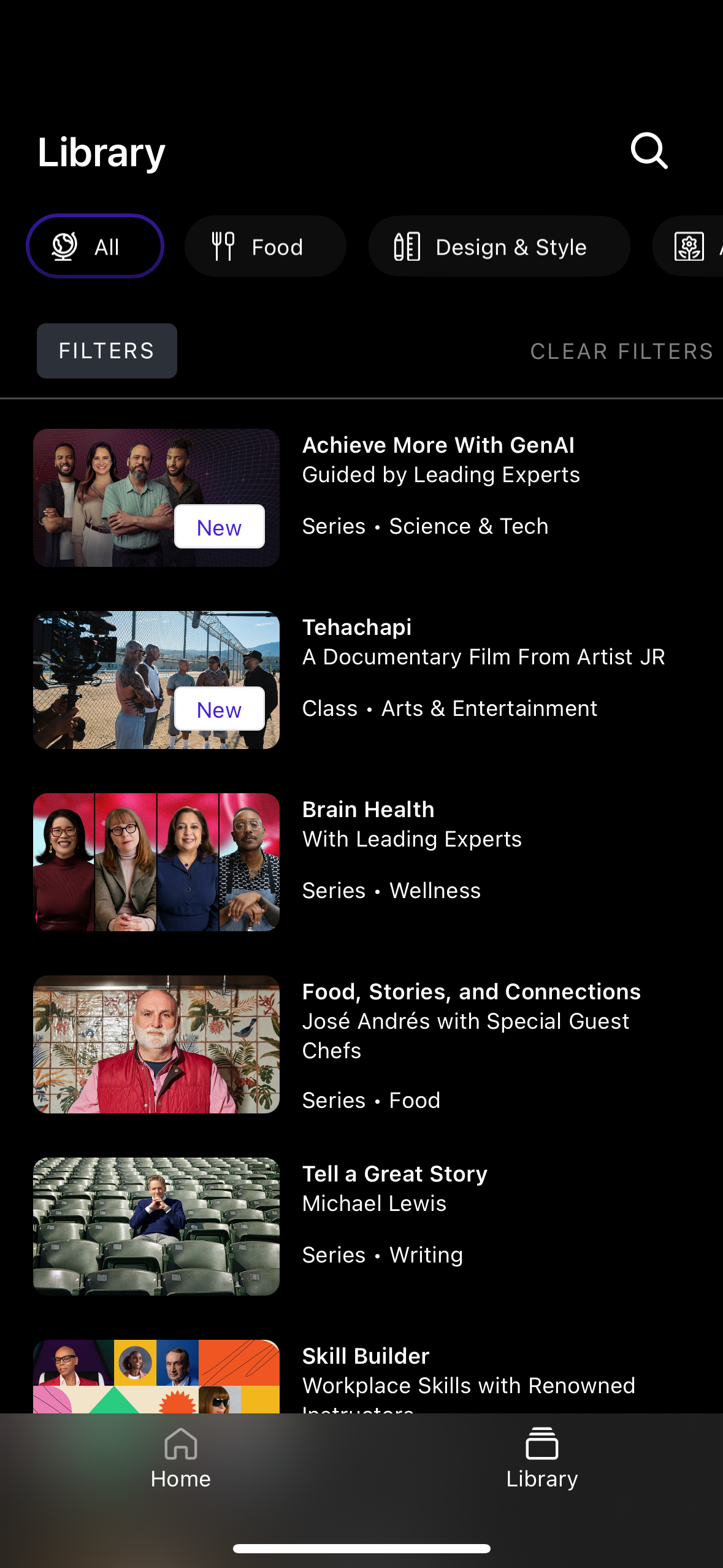Tap the search magnifier icon
Image resolution: width=723 pixels, height=1568 pixels.
[649, 152]
